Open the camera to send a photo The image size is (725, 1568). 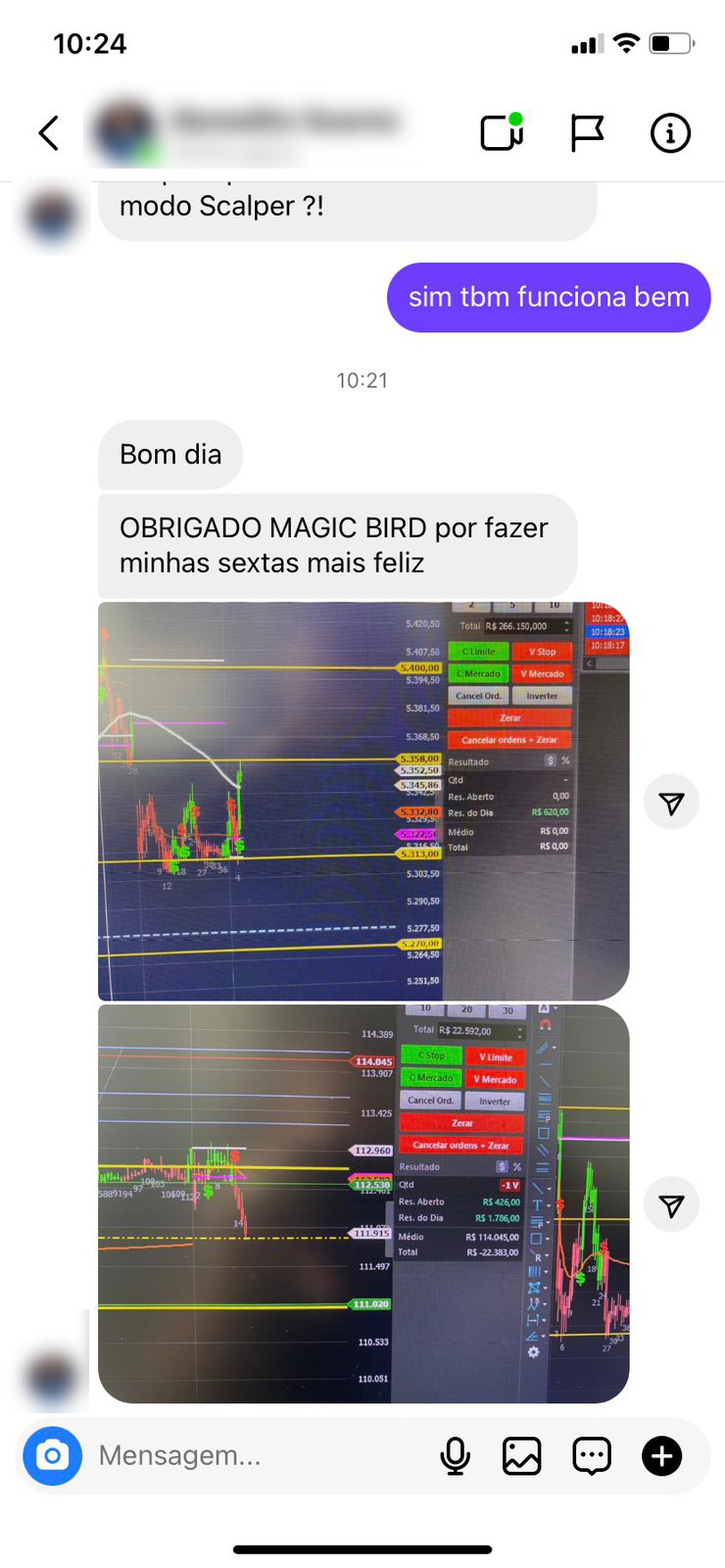[x=53, y=1455]
